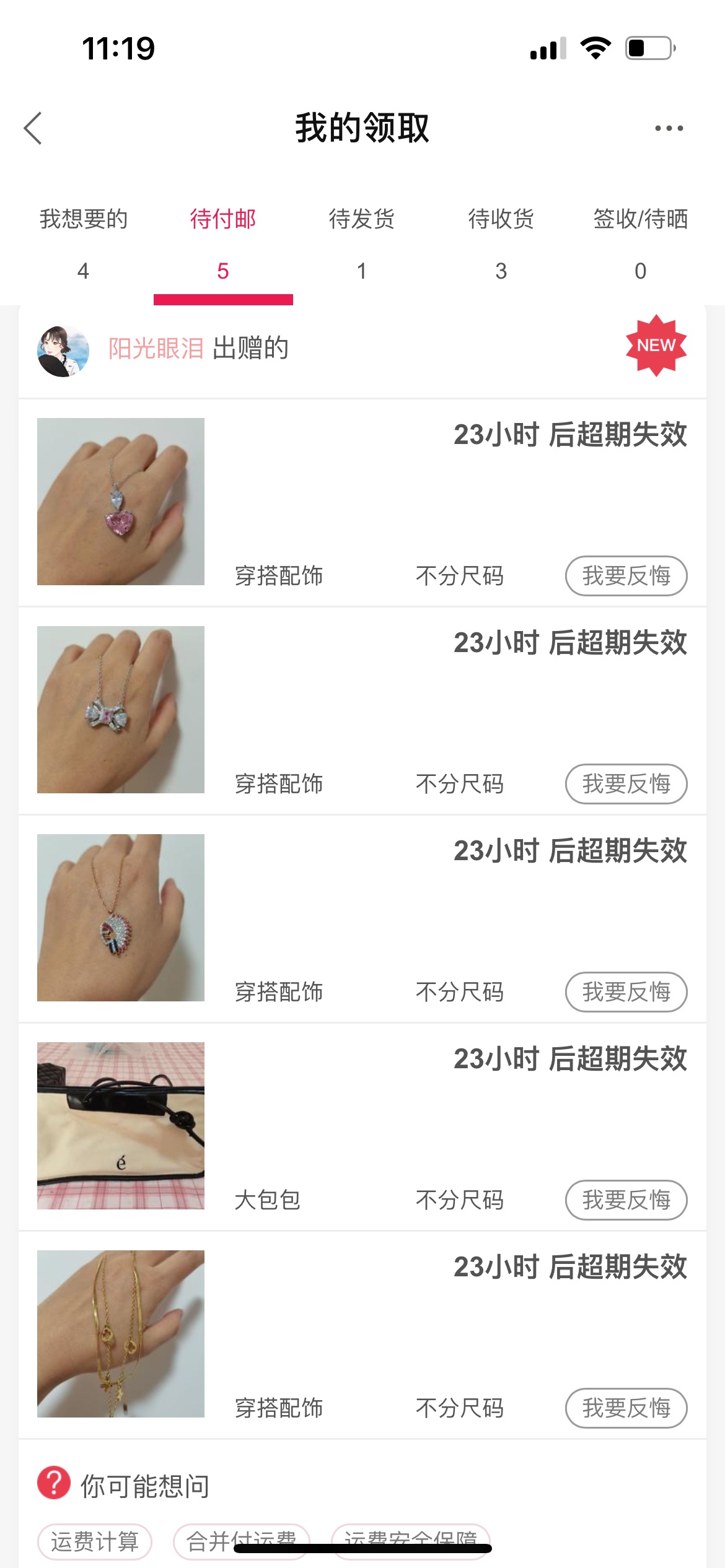Select the 运费计算 question chip
Viewport: 725px width, 1568px height.
95,1541
